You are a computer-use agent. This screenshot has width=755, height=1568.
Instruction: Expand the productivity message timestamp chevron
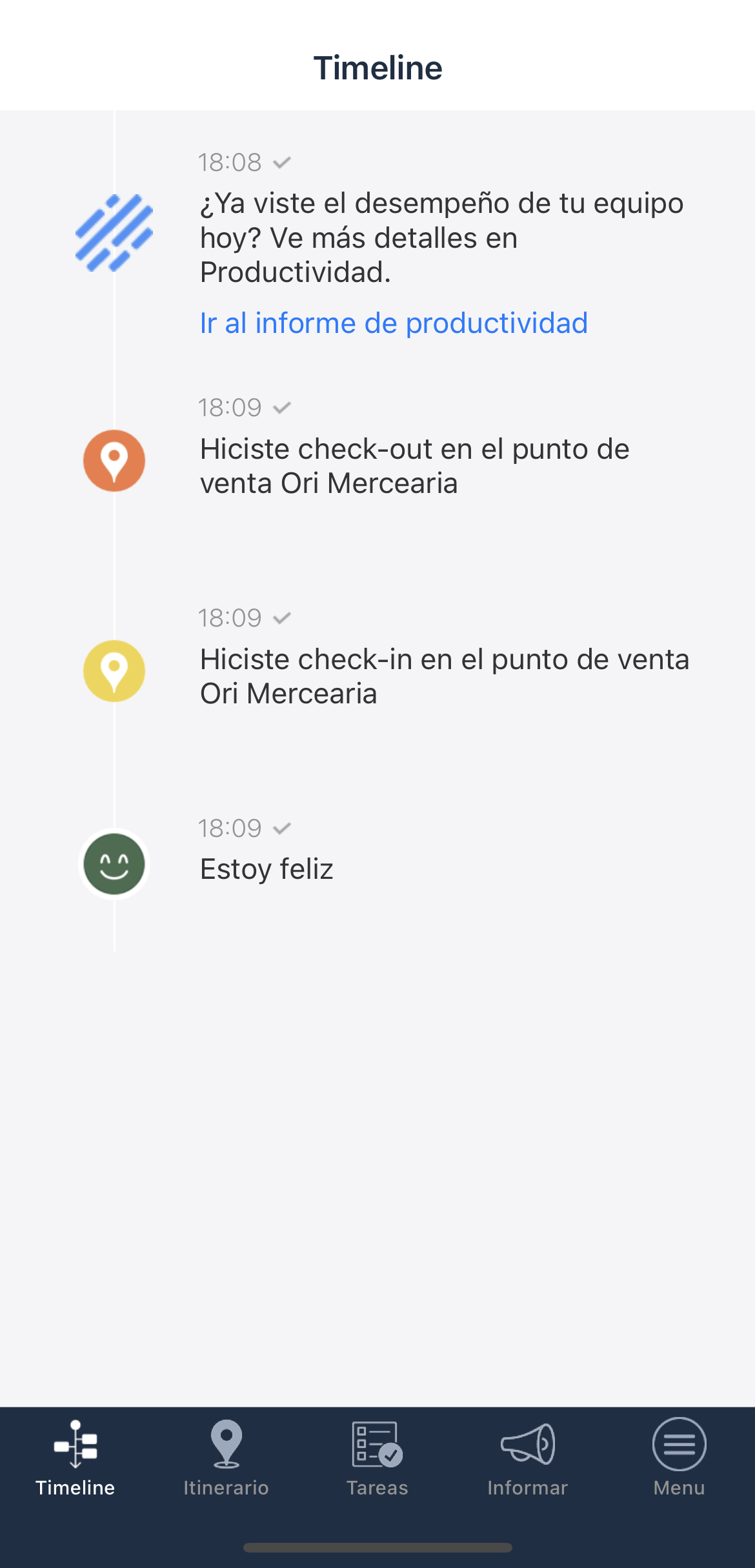pyautogui.click(x=281, y=163)
